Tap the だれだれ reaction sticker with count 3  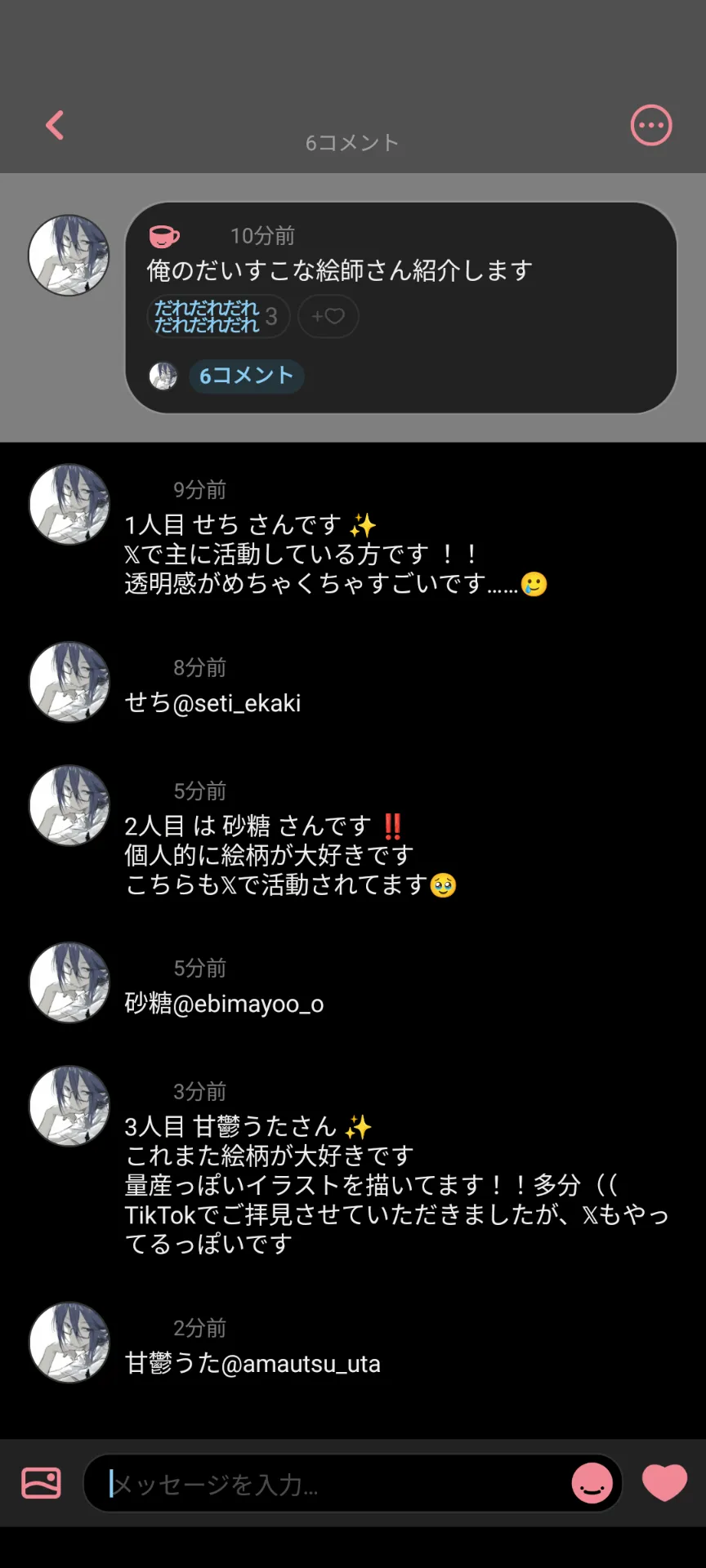tap(217, 316)
